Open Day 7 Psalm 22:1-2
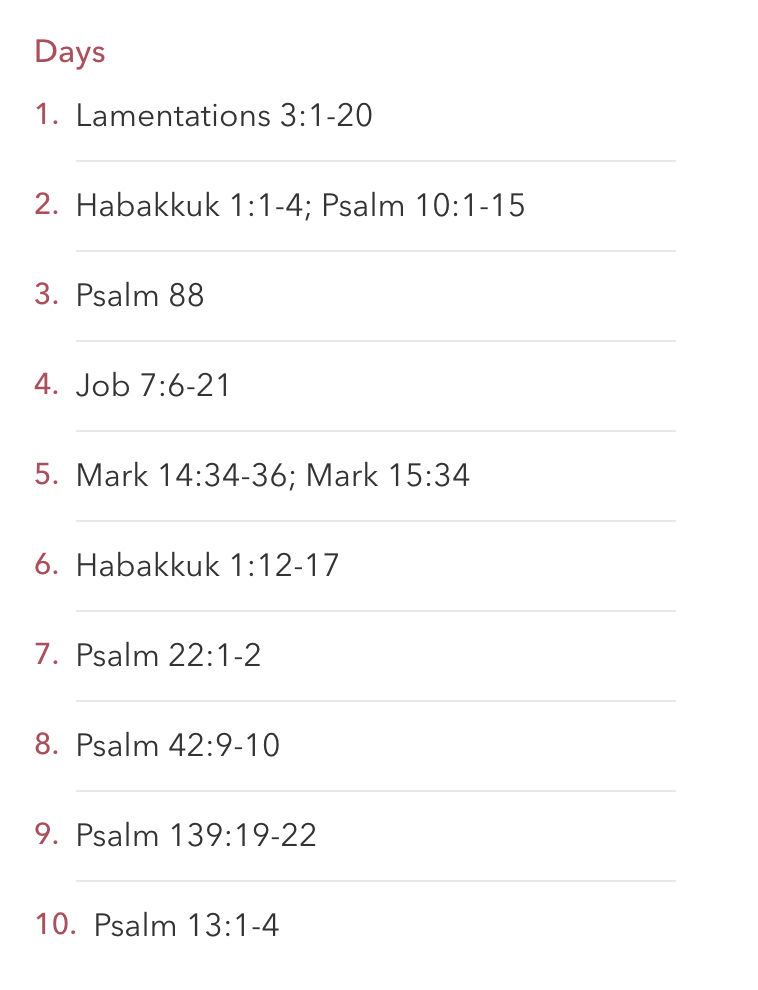 tap(168, 656)
